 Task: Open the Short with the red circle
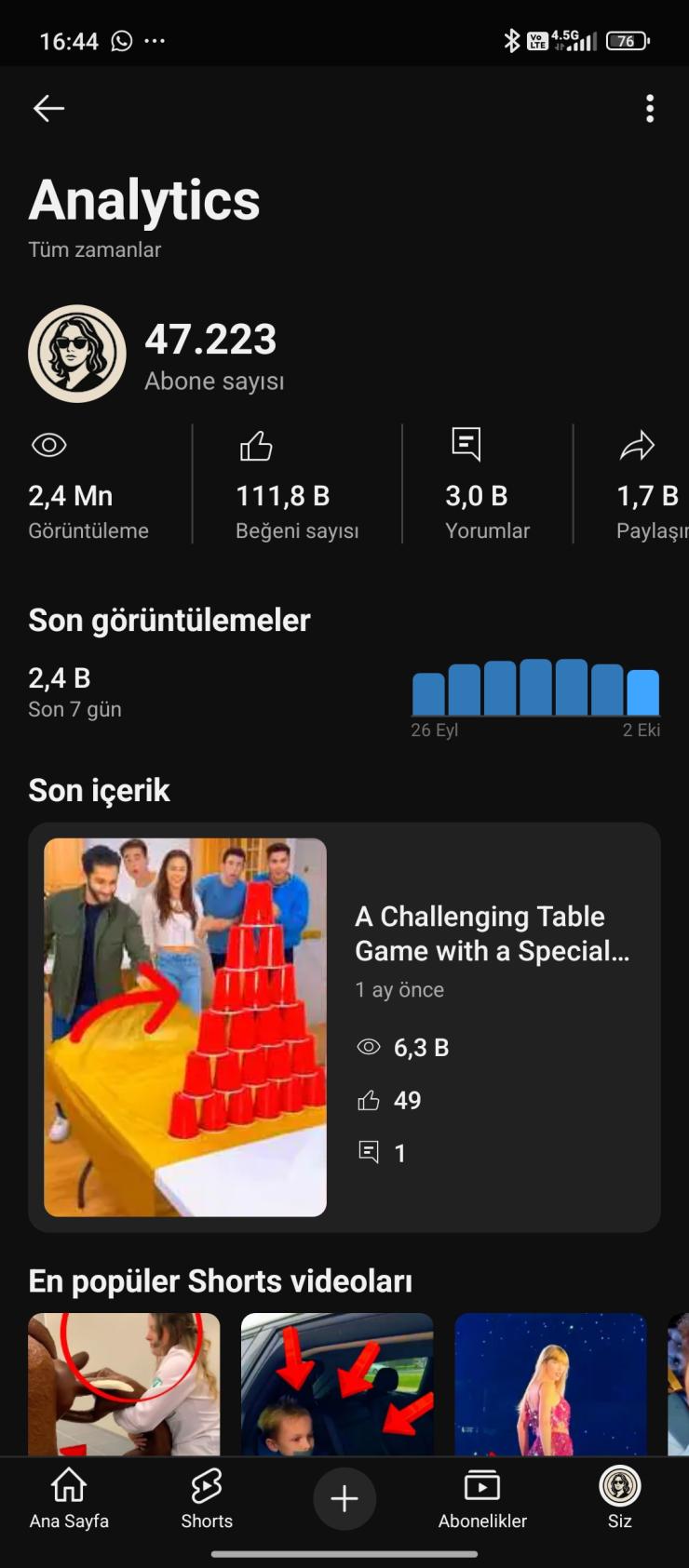[124, 1384]
